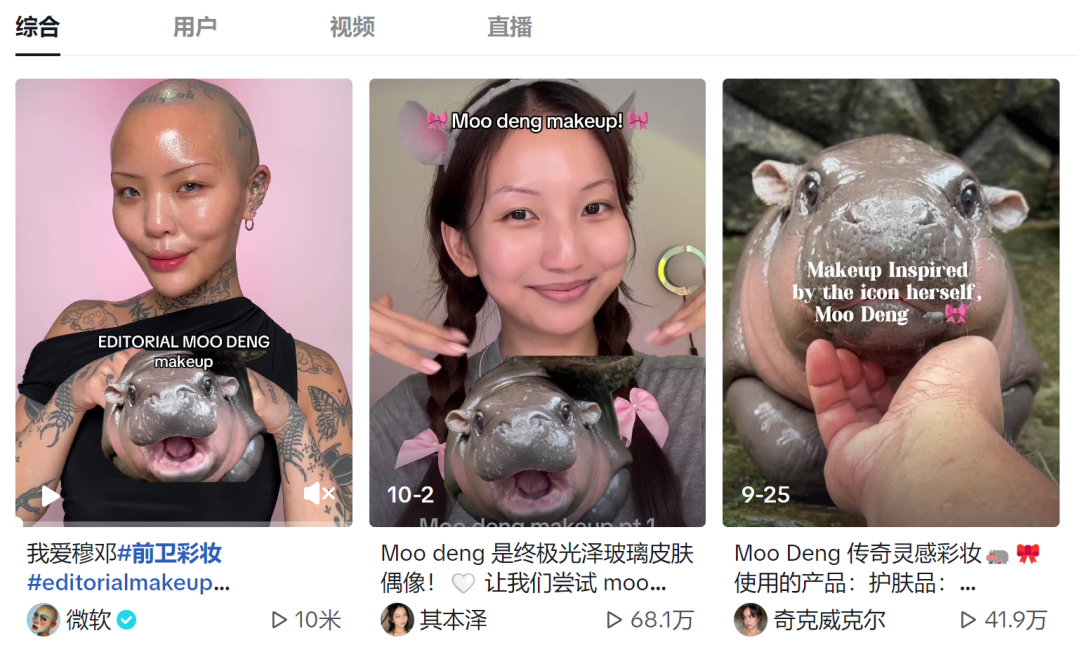Select the 综合 tab
The image size is (1080, 645).
click(x=38, y=27)
